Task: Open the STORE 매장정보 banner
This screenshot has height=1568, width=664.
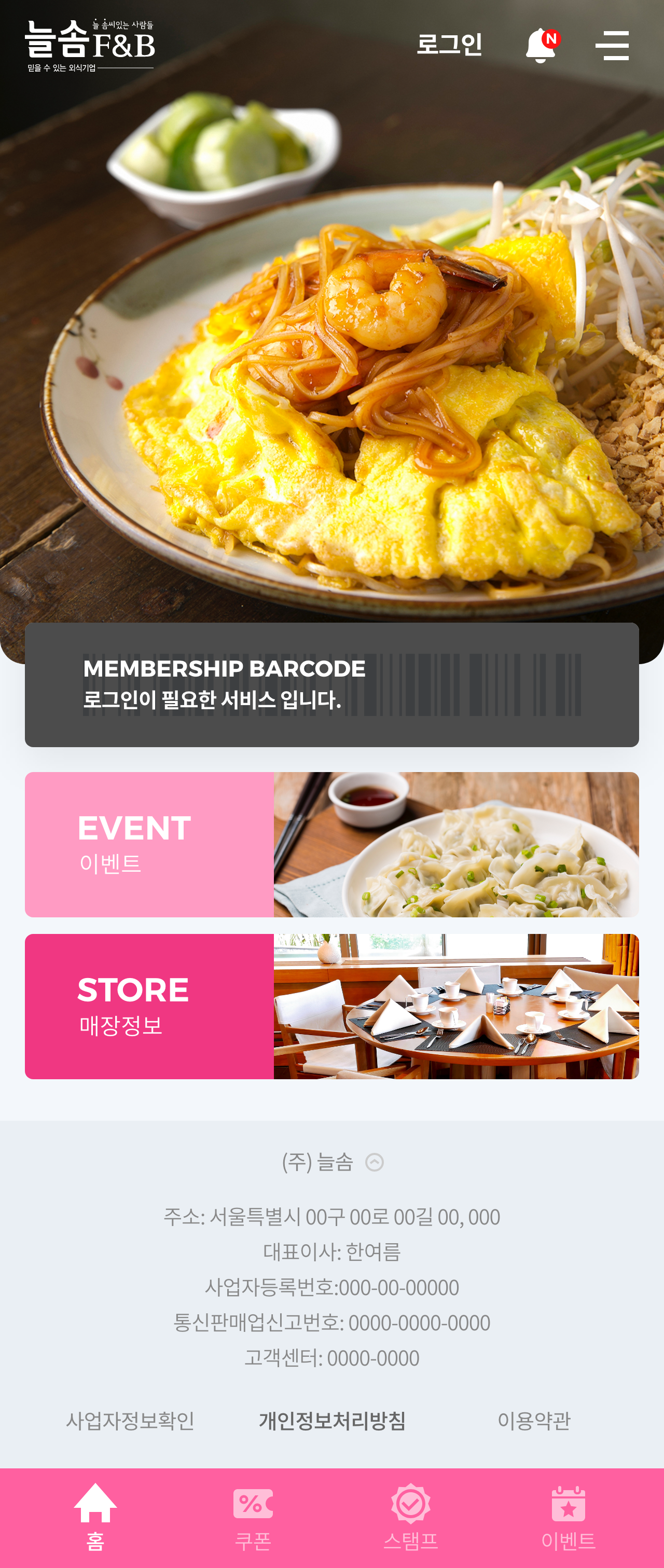Action: 331,1006
